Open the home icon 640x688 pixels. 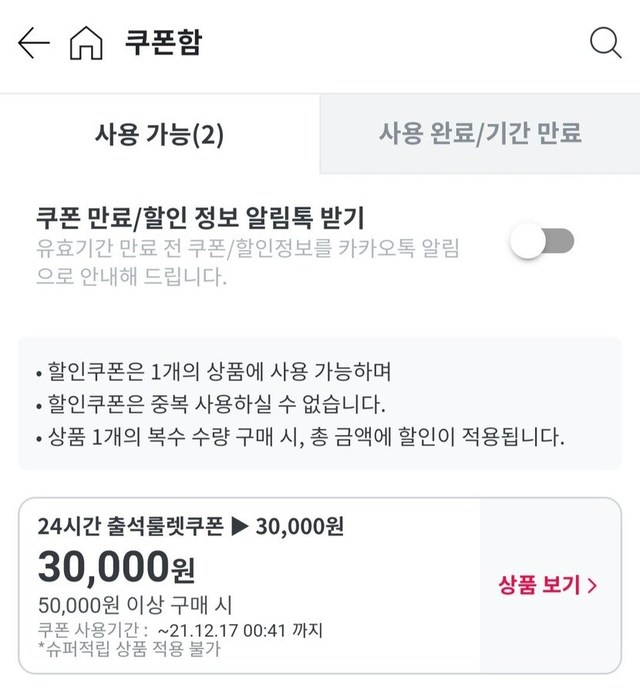coord(86,43)
